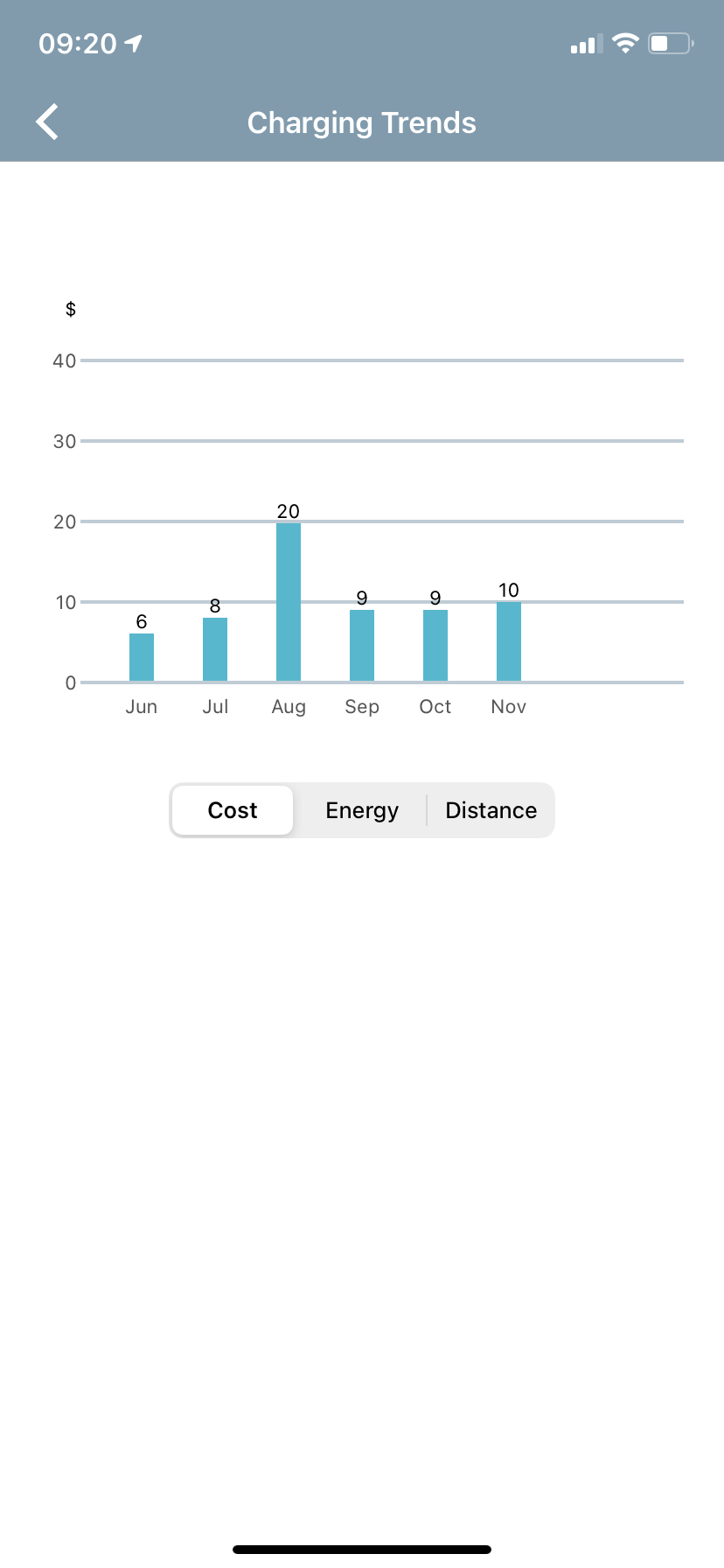Image resolution: width=724 pixels, height=1568 pixels.
Task: Switch to the Energy segment
Action: coord(362,810)
